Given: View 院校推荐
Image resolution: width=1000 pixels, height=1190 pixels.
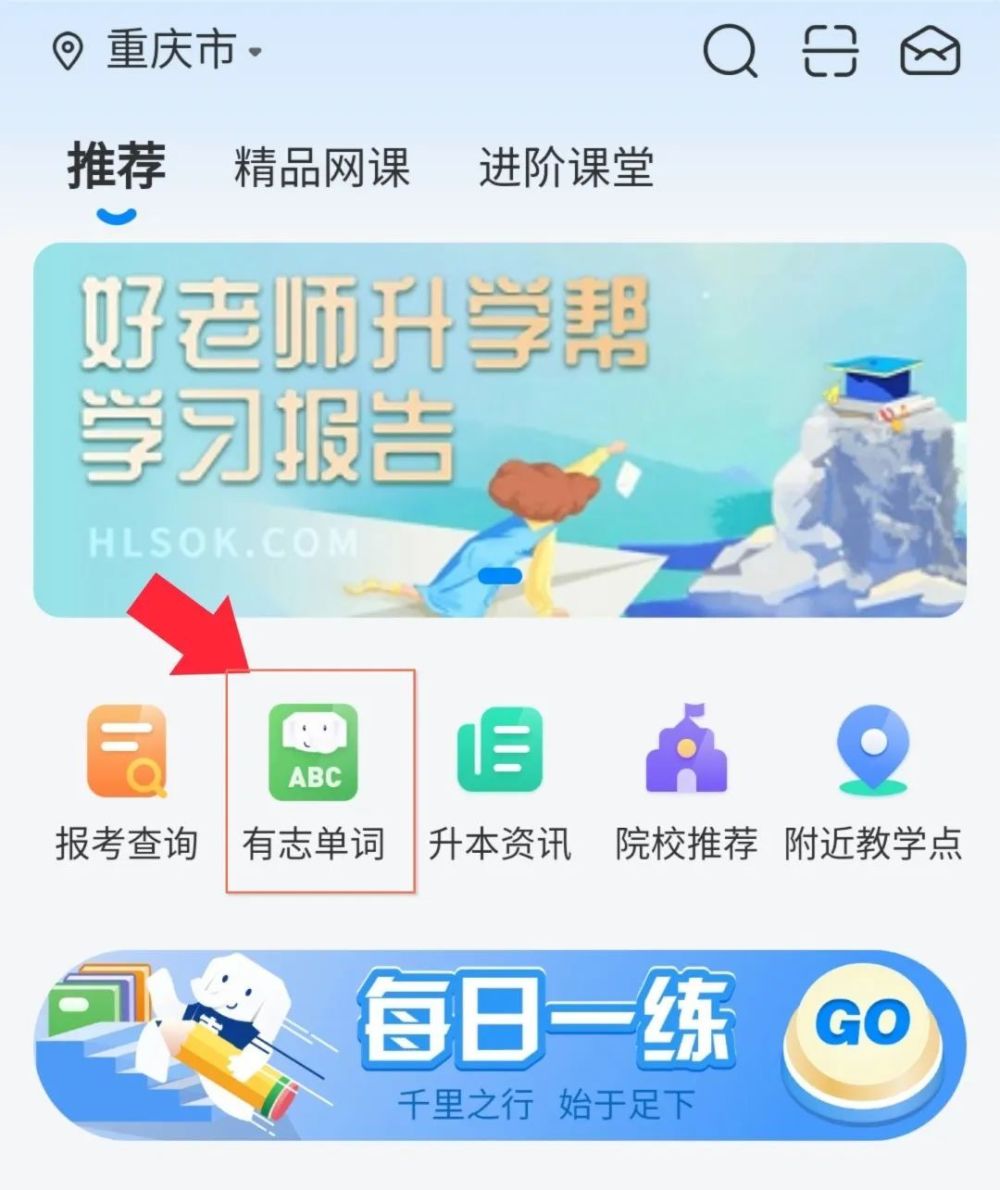Looking at the screenshot, I should tap(686, 782).
